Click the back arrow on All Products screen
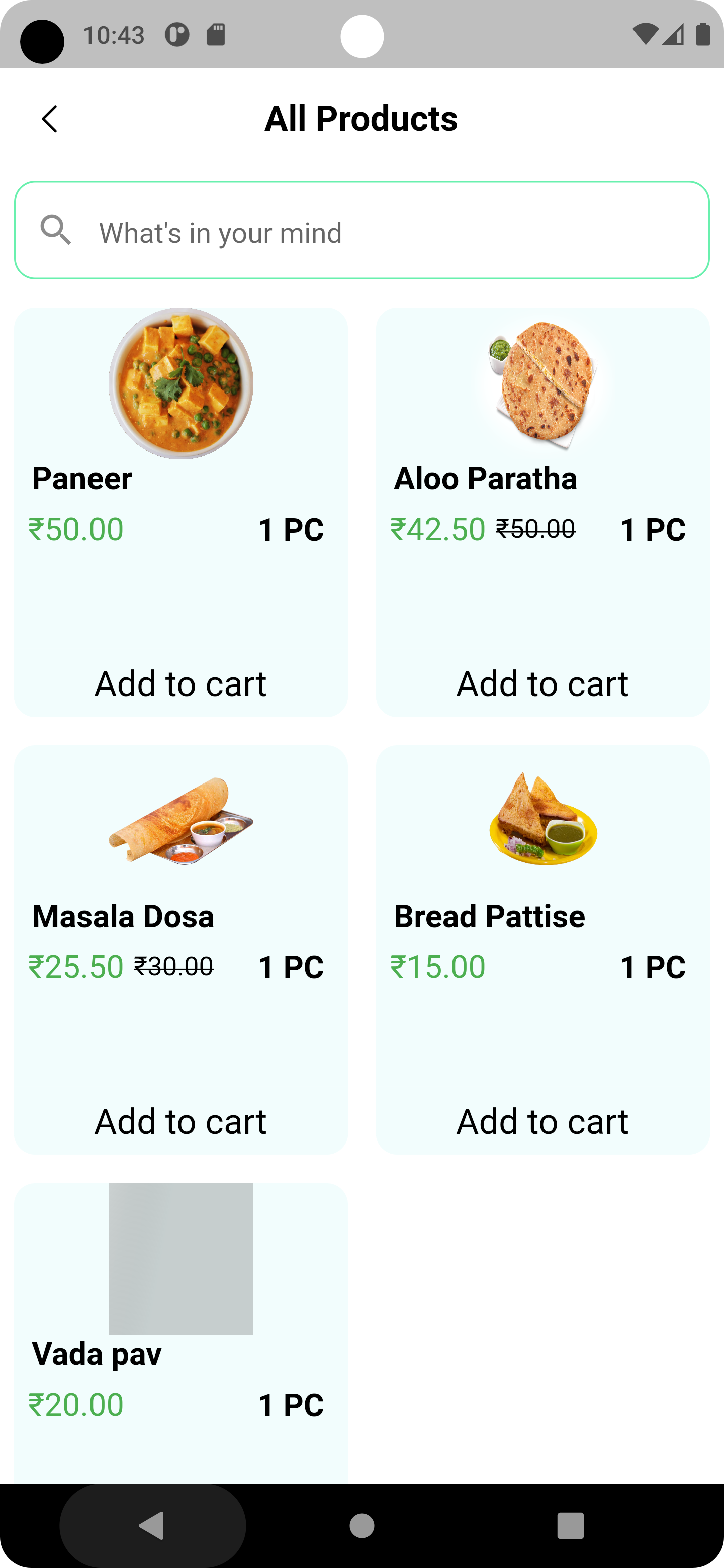 click(50, 118)
